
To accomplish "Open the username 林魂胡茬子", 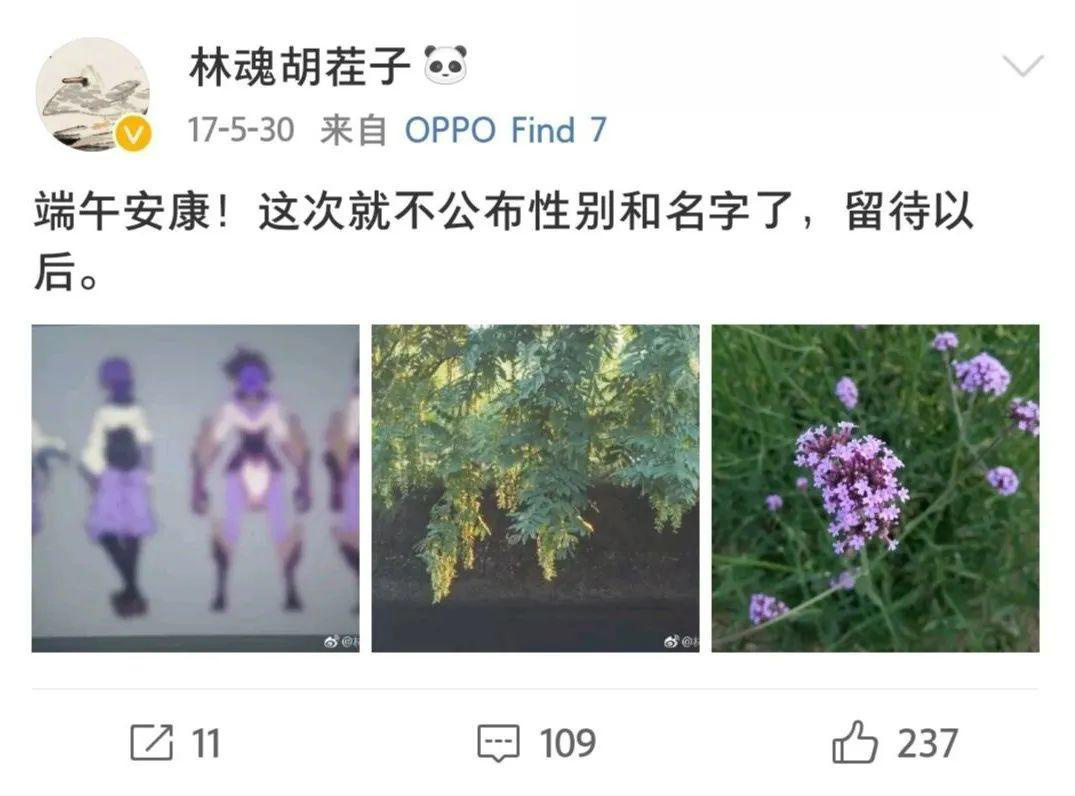I will tap(300, 68).
